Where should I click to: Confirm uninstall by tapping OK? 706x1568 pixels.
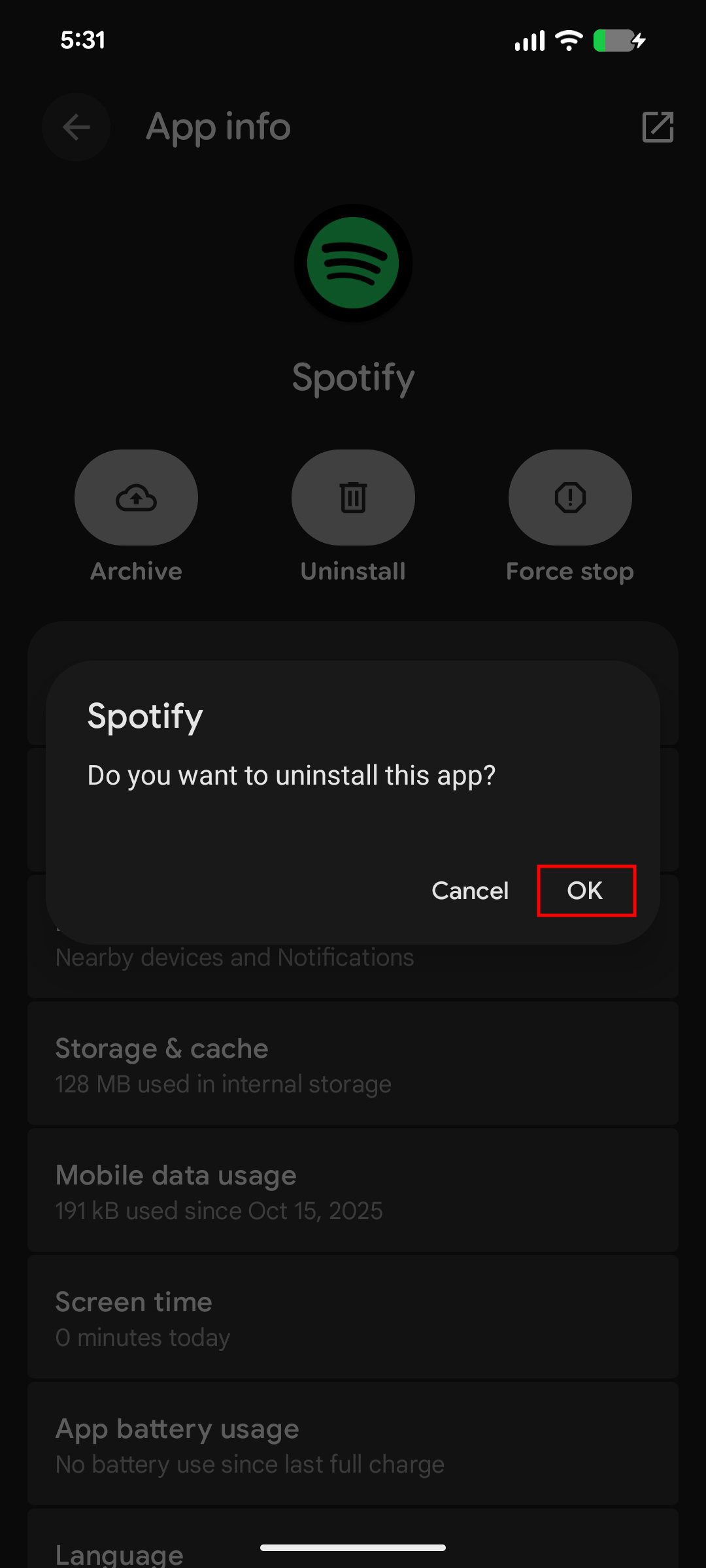pyautogui.click(x=586, y=890)
